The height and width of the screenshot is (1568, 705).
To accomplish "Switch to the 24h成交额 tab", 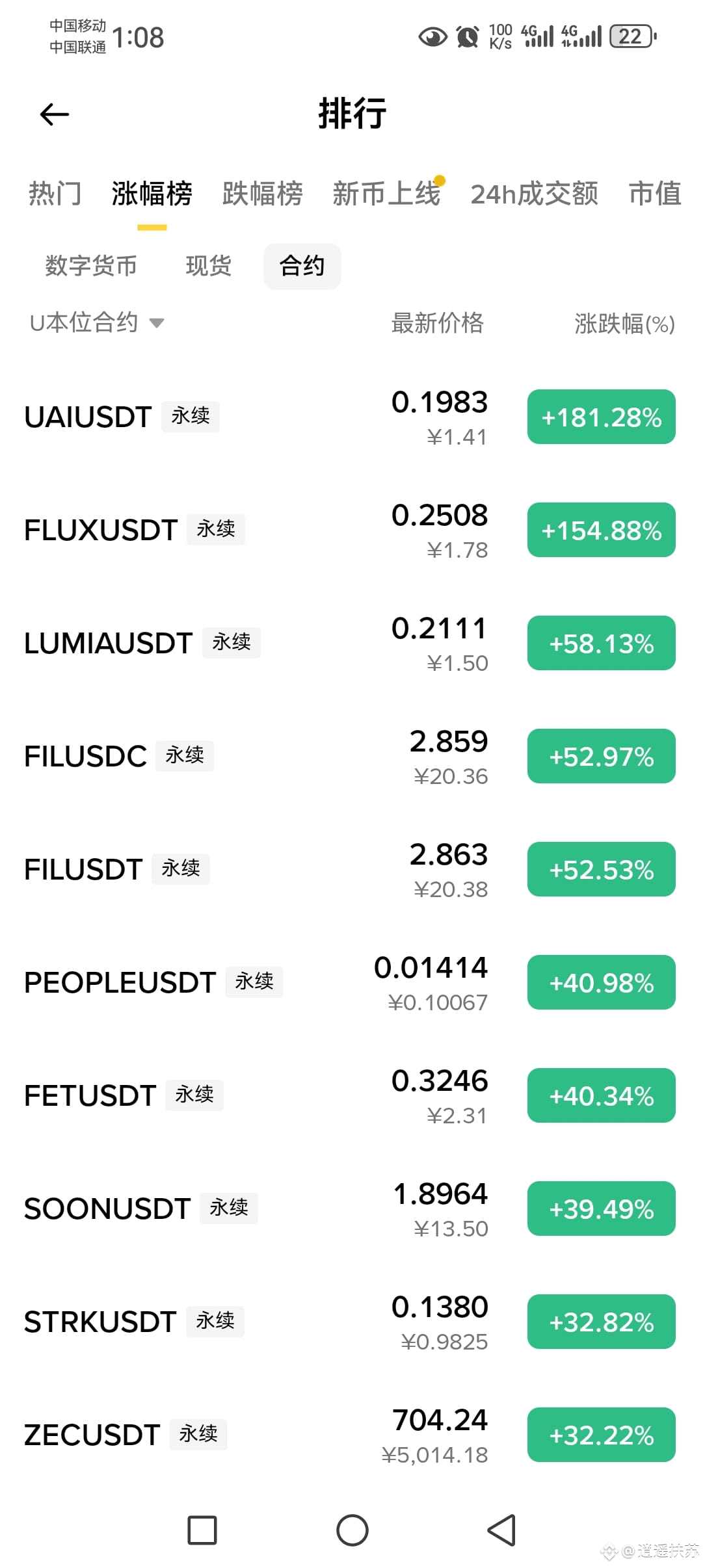I will 535,194.
